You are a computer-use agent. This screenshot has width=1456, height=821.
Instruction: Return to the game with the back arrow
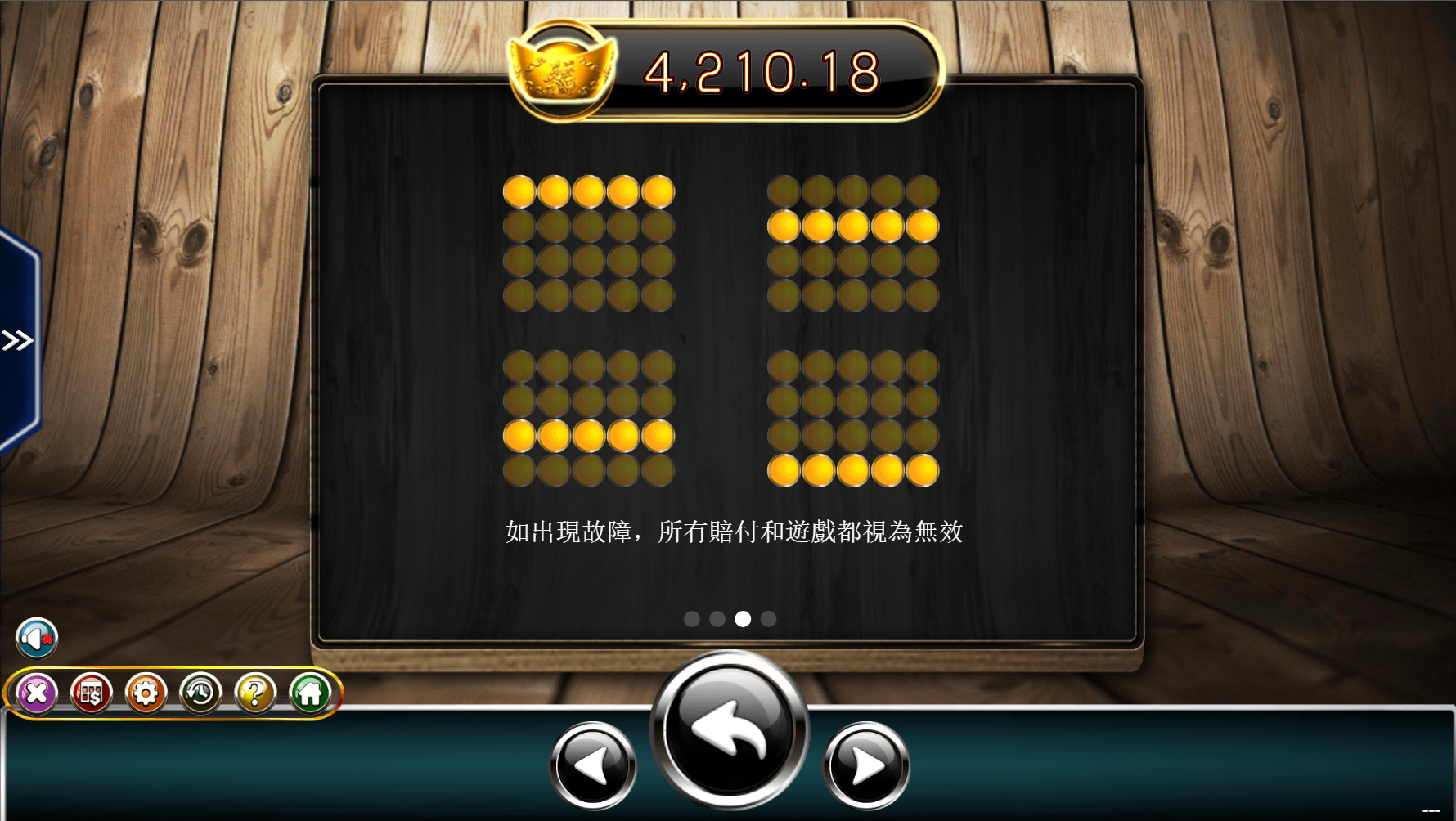729,729
